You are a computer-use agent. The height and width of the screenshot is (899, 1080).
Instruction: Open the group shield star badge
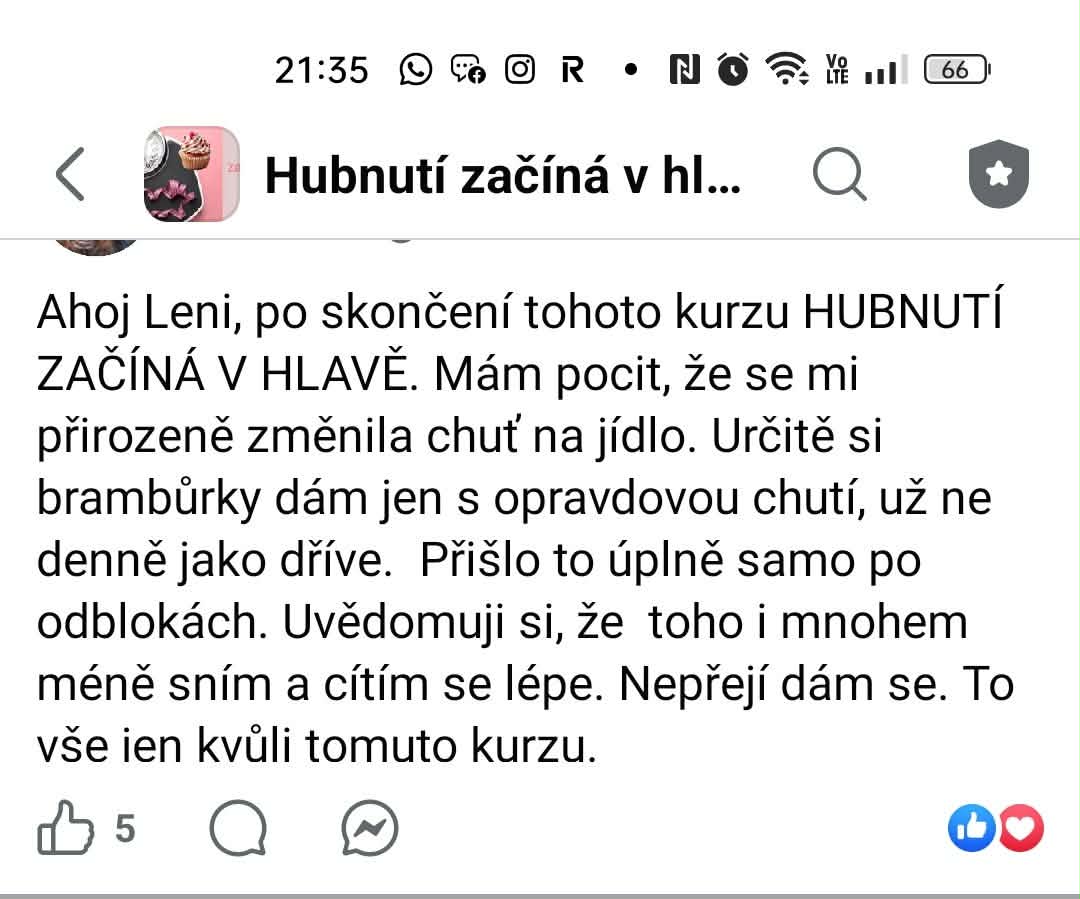[x=998, y=175]
